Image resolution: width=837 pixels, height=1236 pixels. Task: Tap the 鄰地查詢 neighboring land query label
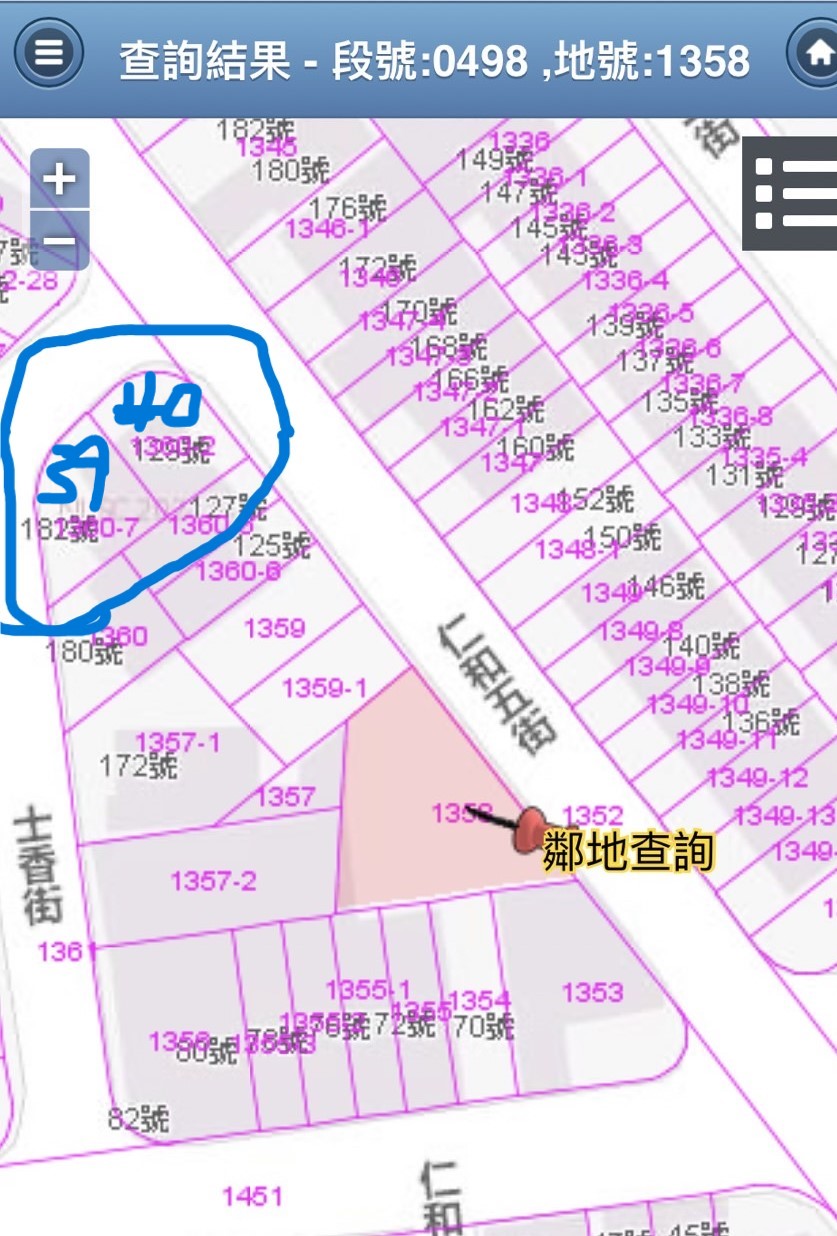(628, 852)
